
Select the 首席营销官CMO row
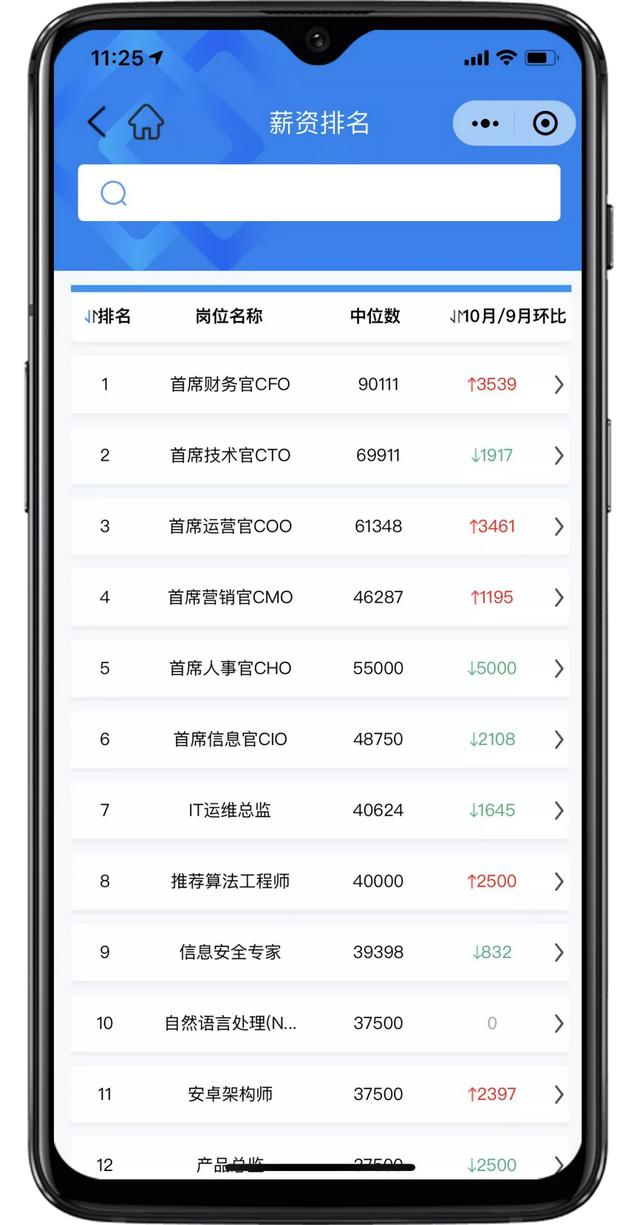(320, 597)
